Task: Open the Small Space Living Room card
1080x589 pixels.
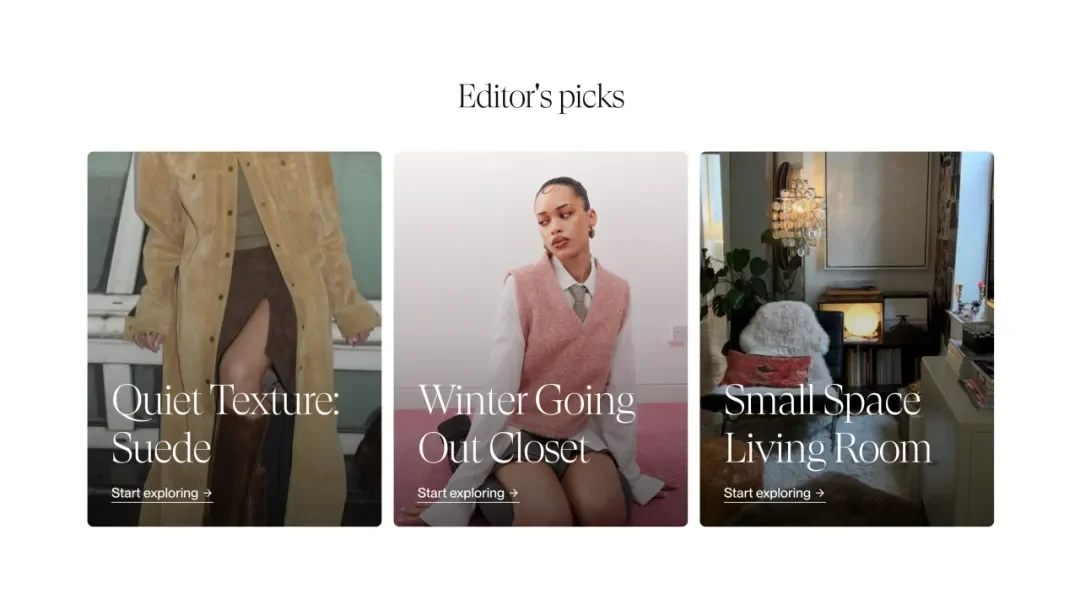Action: [x=846, y=300]
